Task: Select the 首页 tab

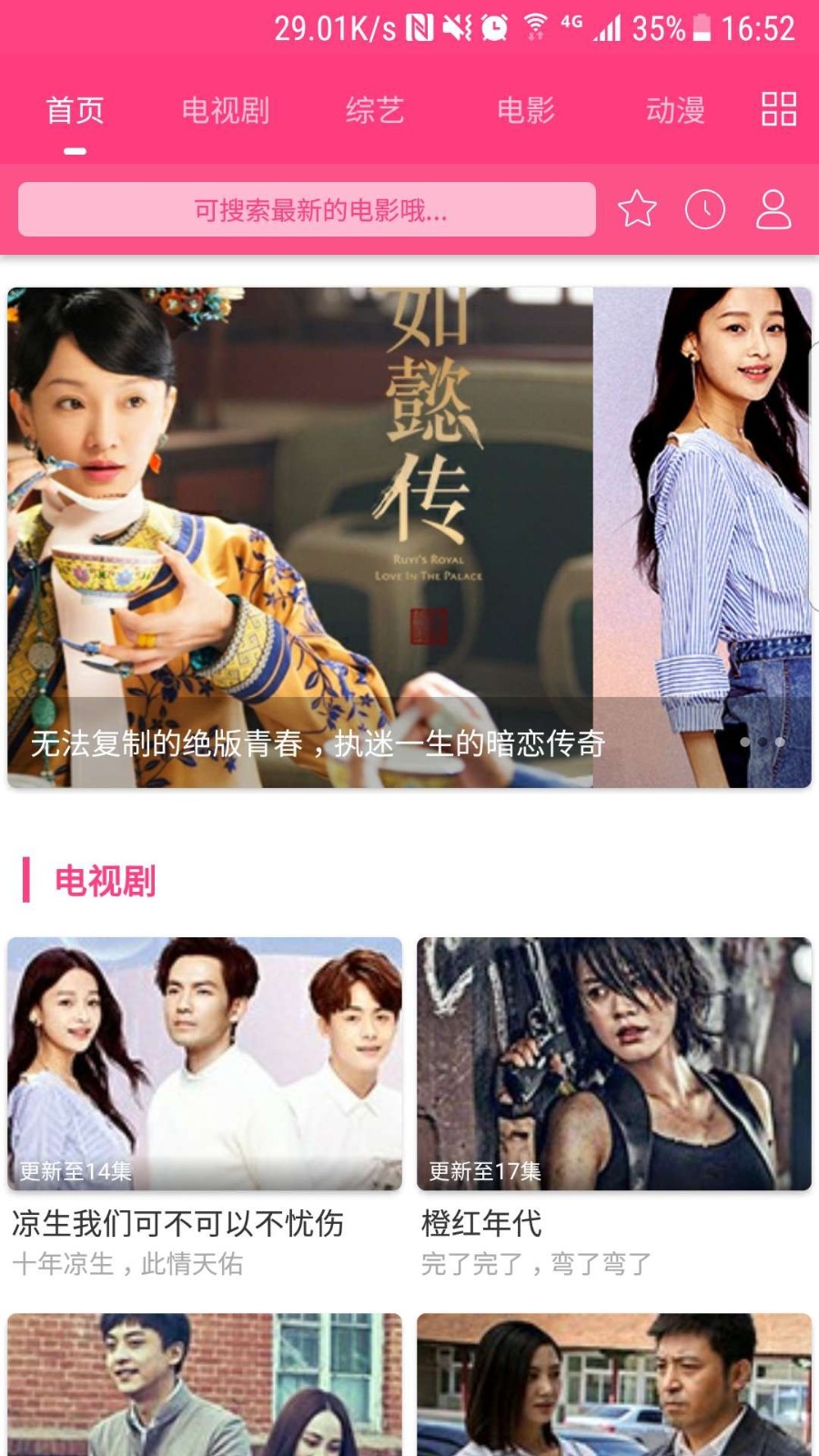Action: (76, 111)
